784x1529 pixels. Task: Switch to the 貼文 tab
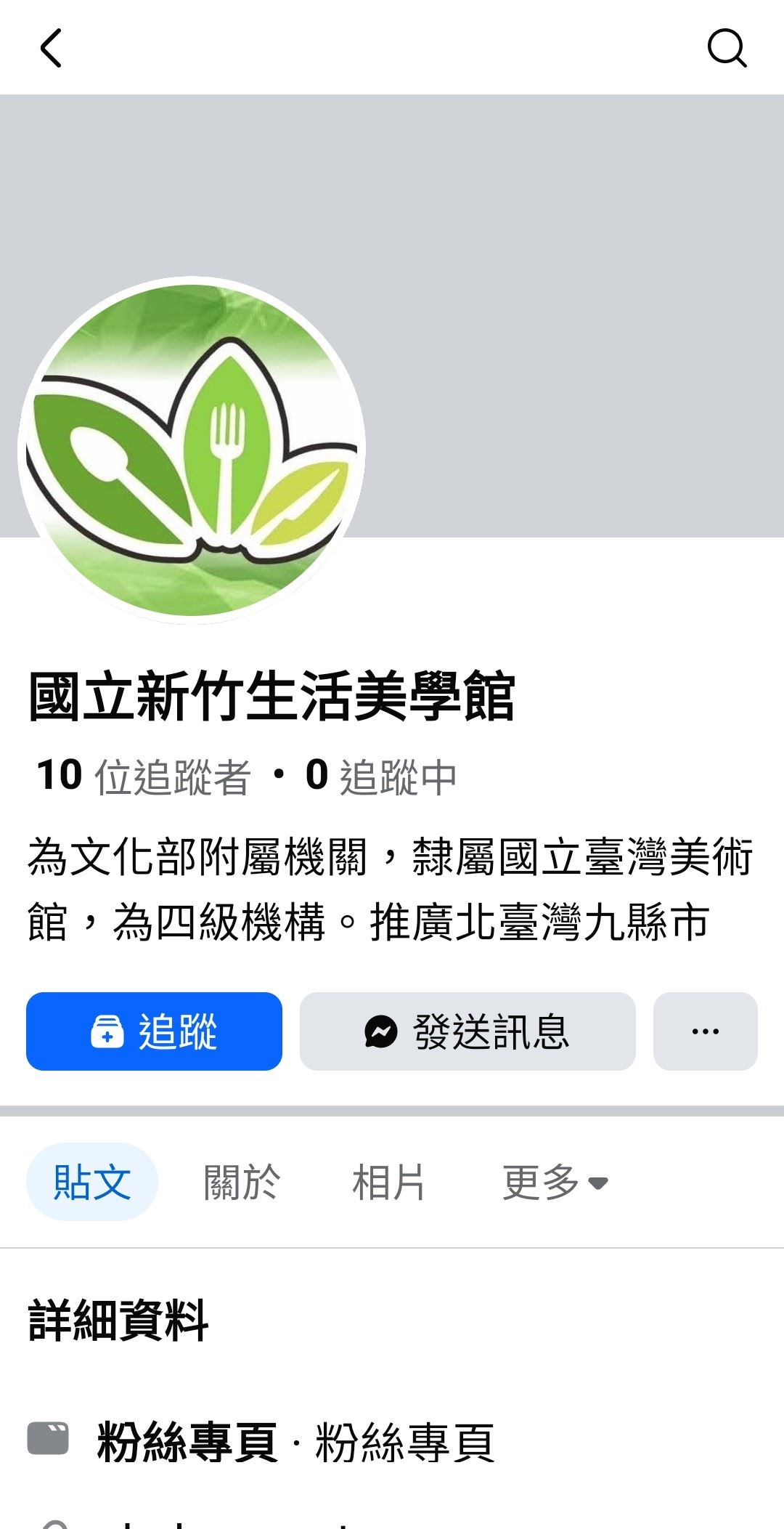(92, 1182)
